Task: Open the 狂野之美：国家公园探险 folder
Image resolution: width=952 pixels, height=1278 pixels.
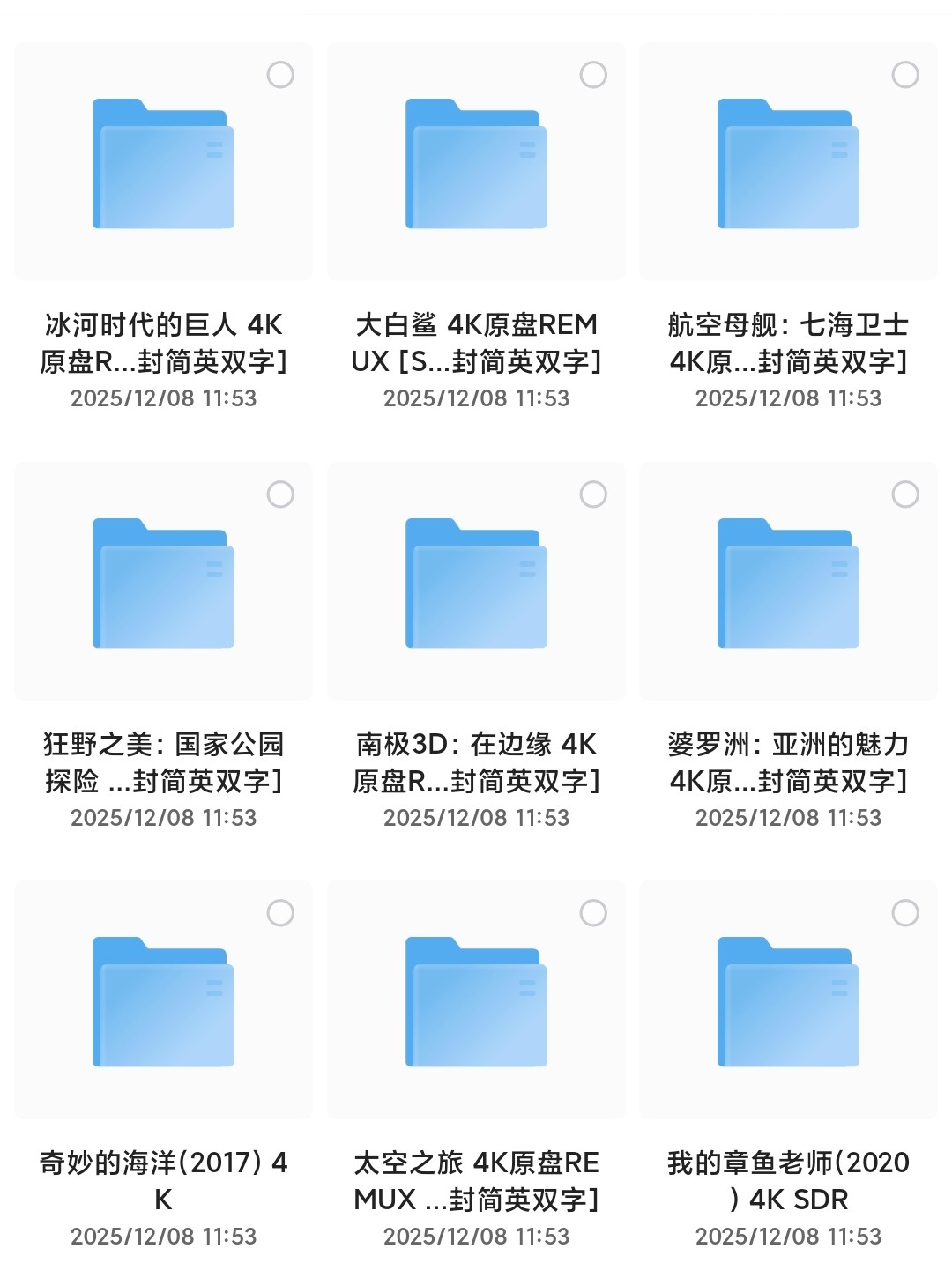Action: point(164,583)
